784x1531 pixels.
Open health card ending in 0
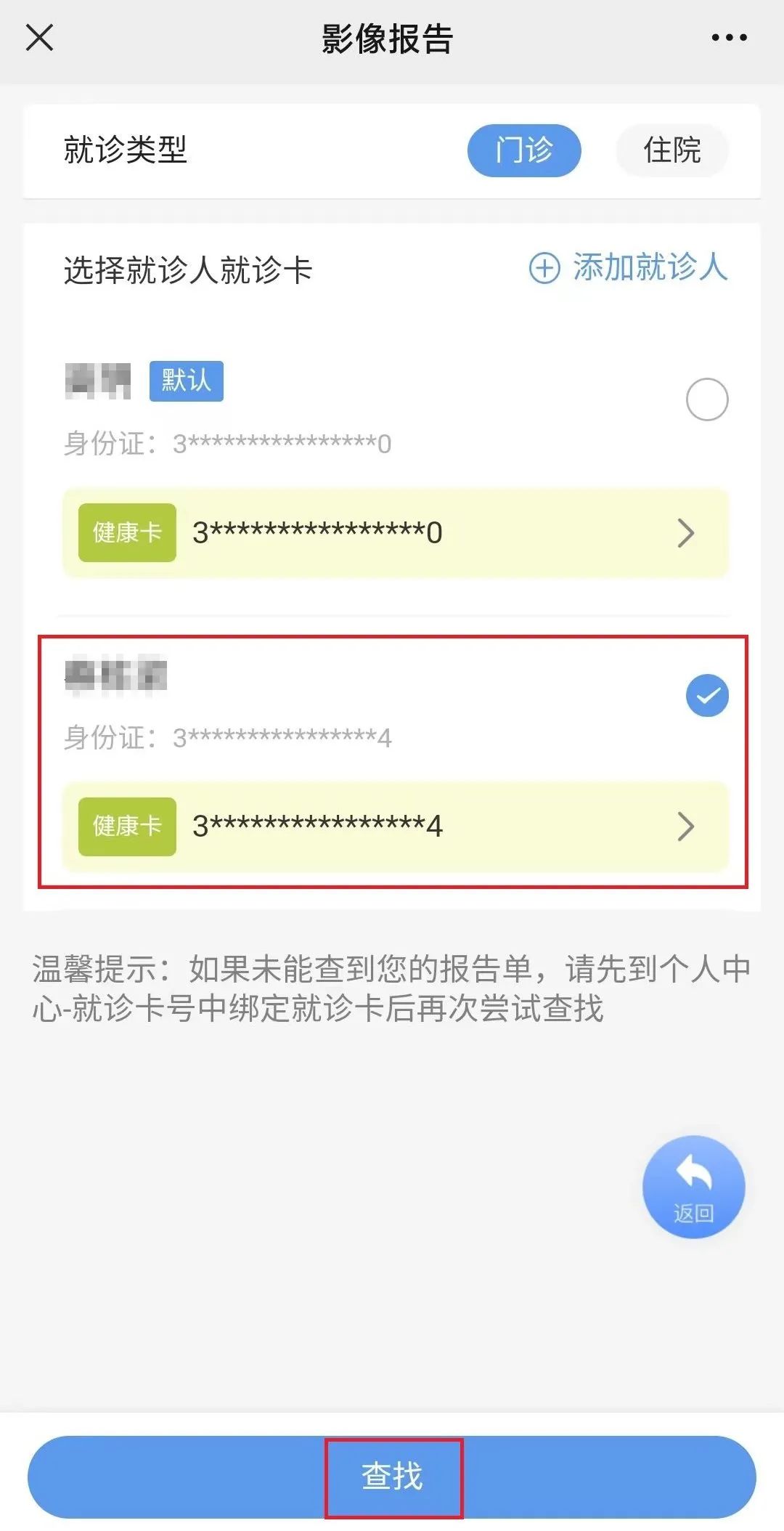pyautogui.click(x=396, y=532)
